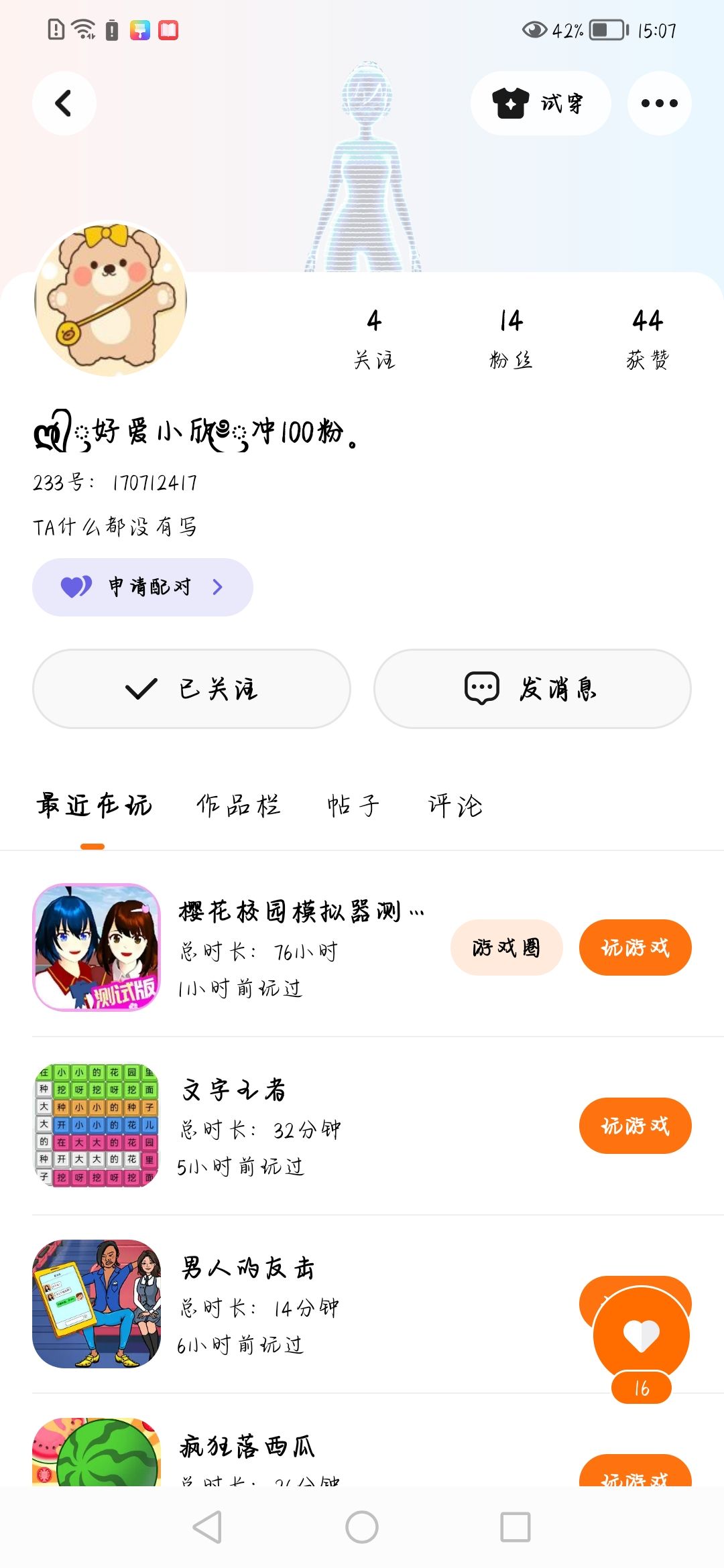This screenshot has width=724, height=1568.
Task: Go back using the top-left arrow
Action: [x=64, y=103]
